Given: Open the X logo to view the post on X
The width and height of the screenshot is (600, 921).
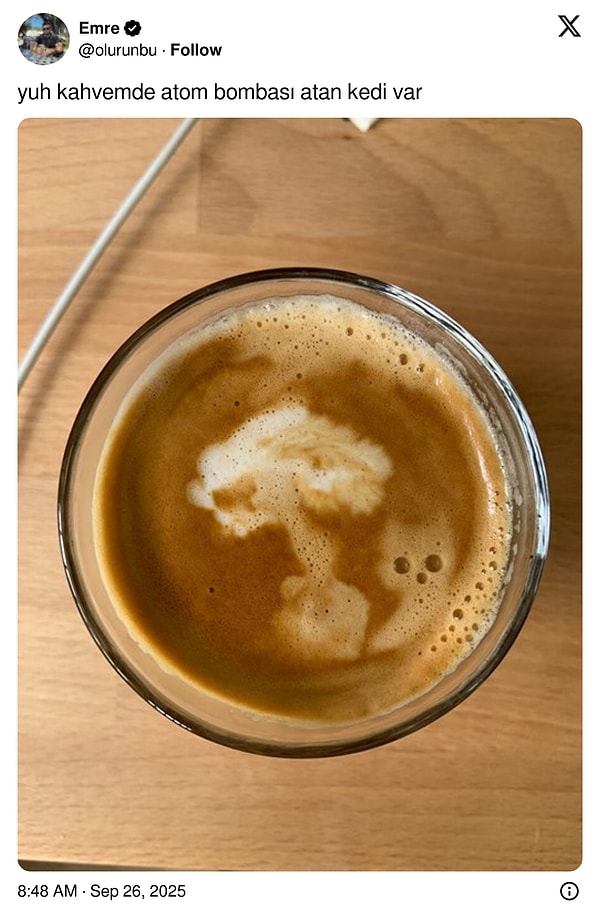Looking at the screenshot, I should pyautogui.click(x=569, y=27).
